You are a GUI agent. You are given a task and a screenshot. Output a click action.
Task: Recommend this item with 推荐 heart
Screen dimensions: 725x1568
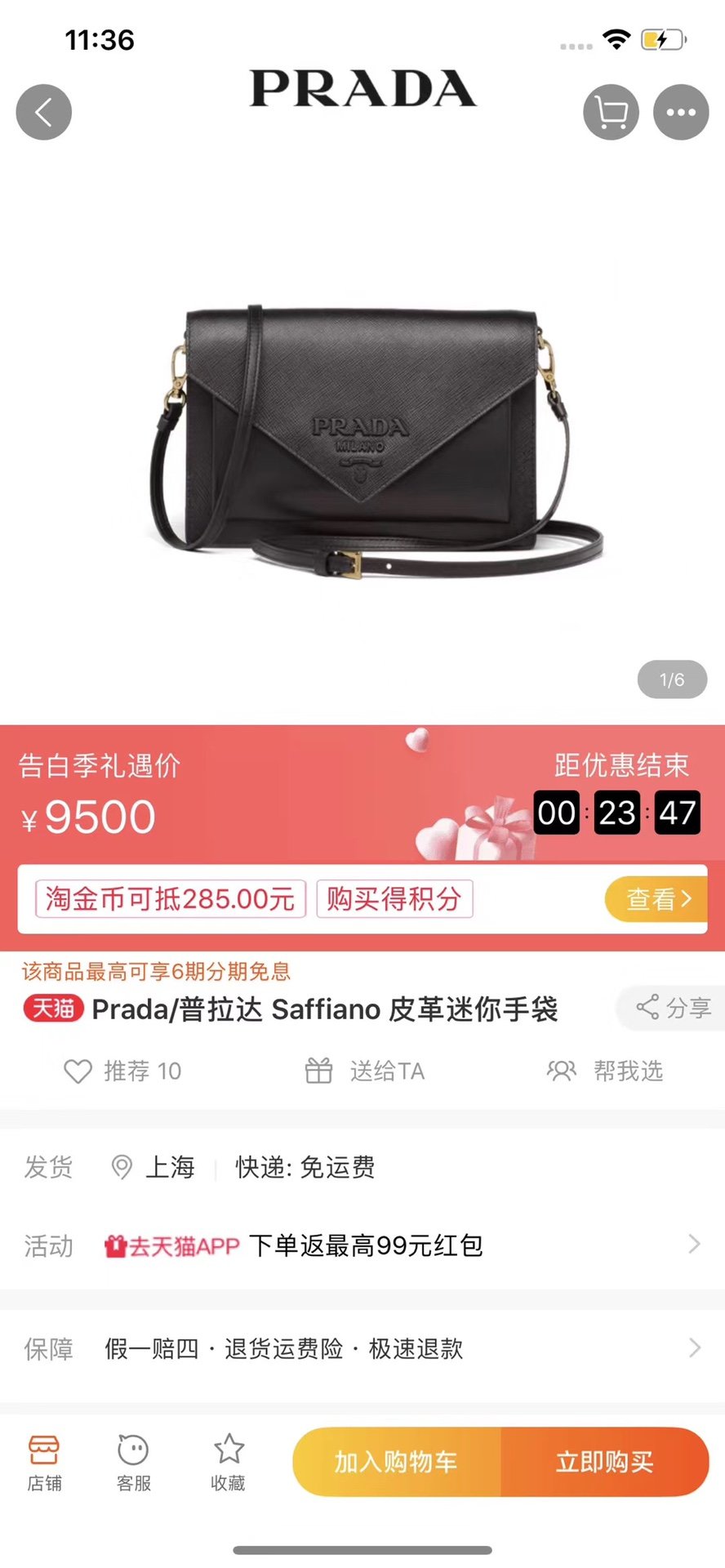(x=122, y=1071)
